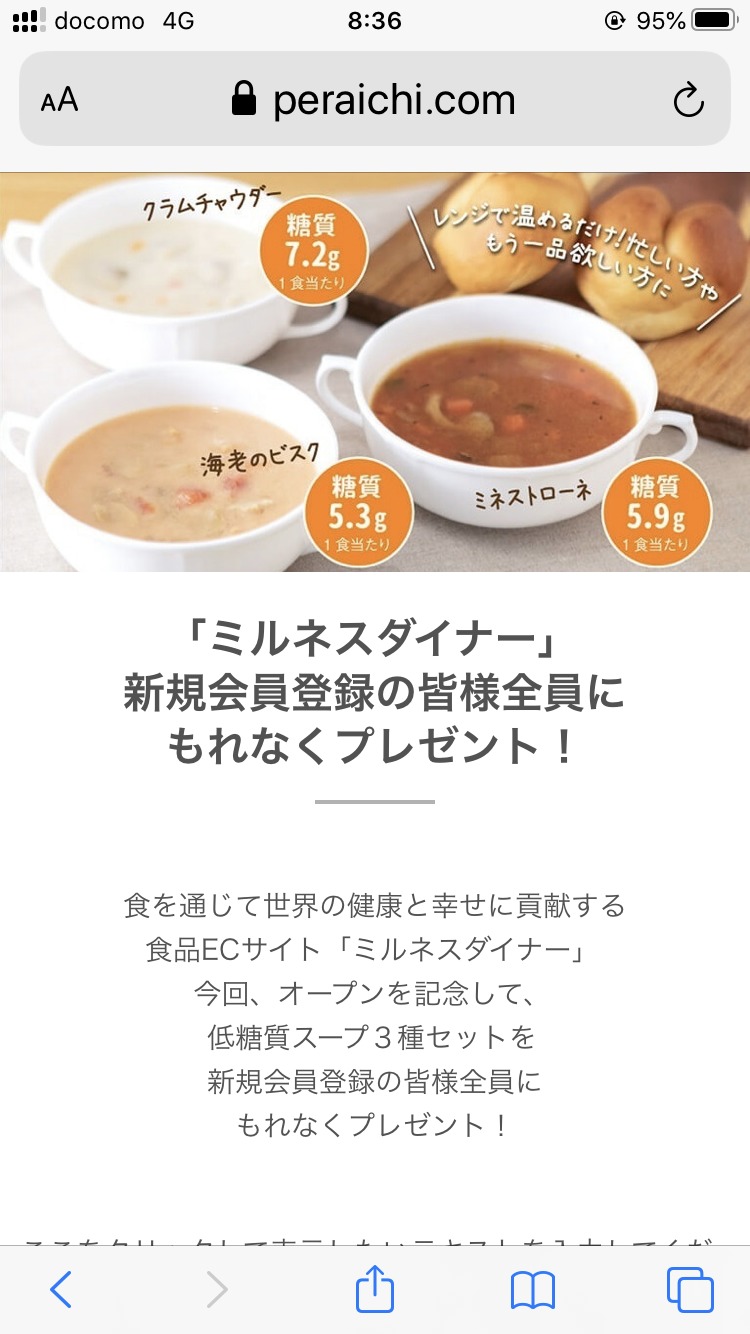Go back to the previous page

tap(61, 1290)
